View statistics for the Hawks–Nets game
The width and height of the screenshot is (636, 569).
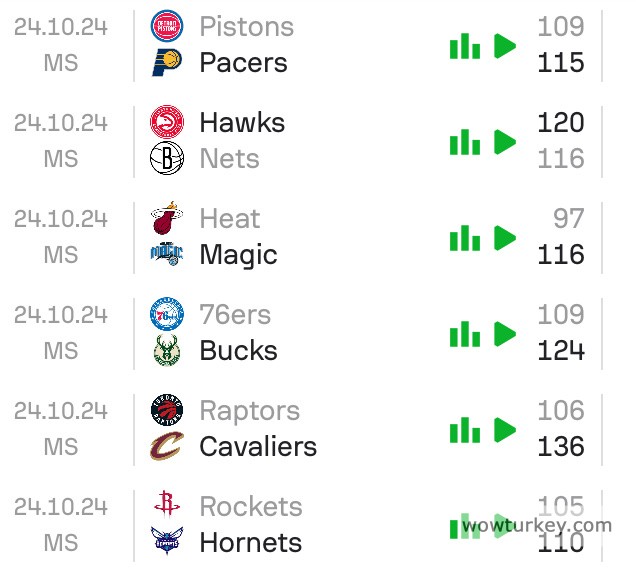[x=465, y=142]
